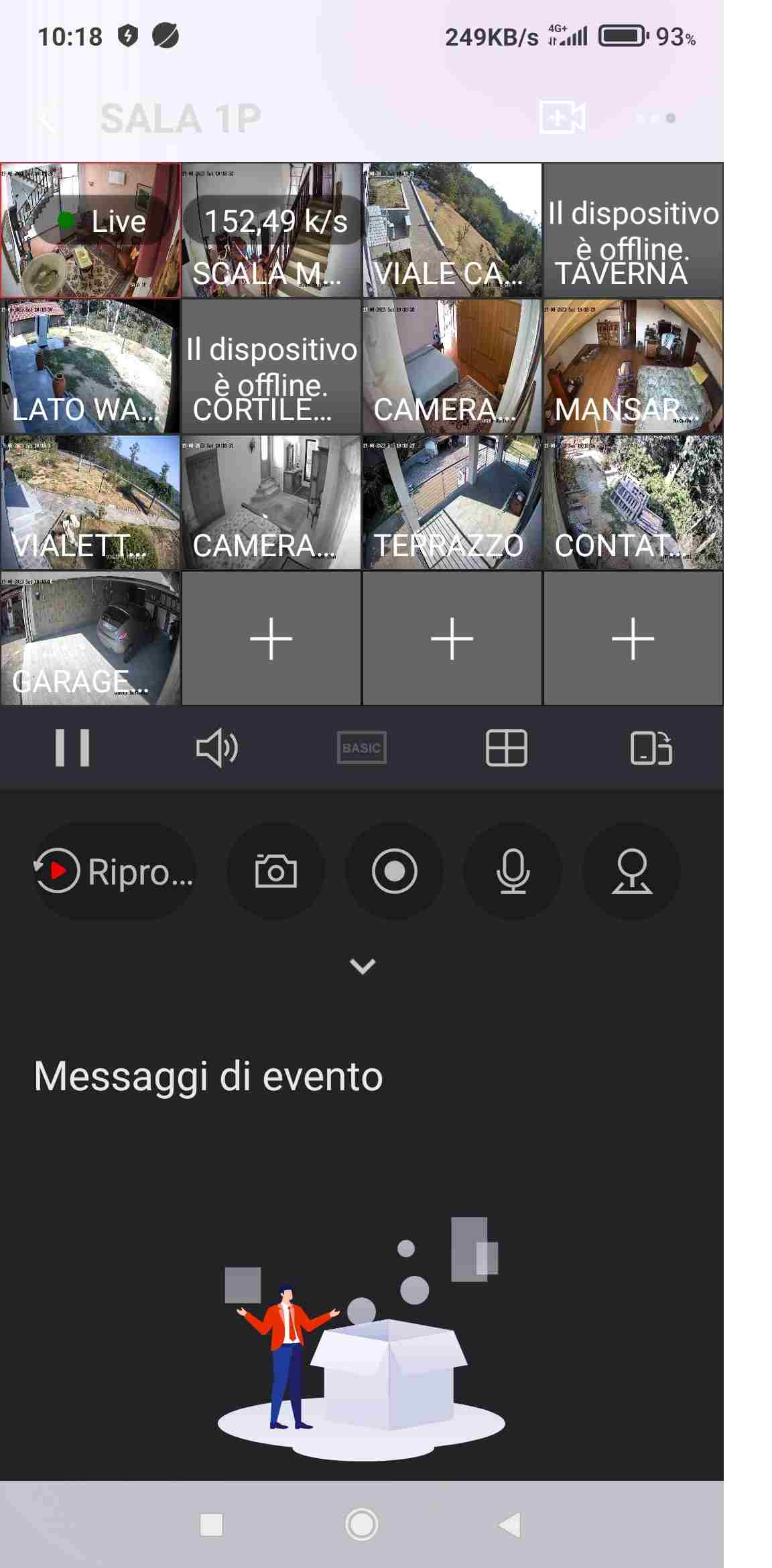Take a snapshot with the camera button

275,871
